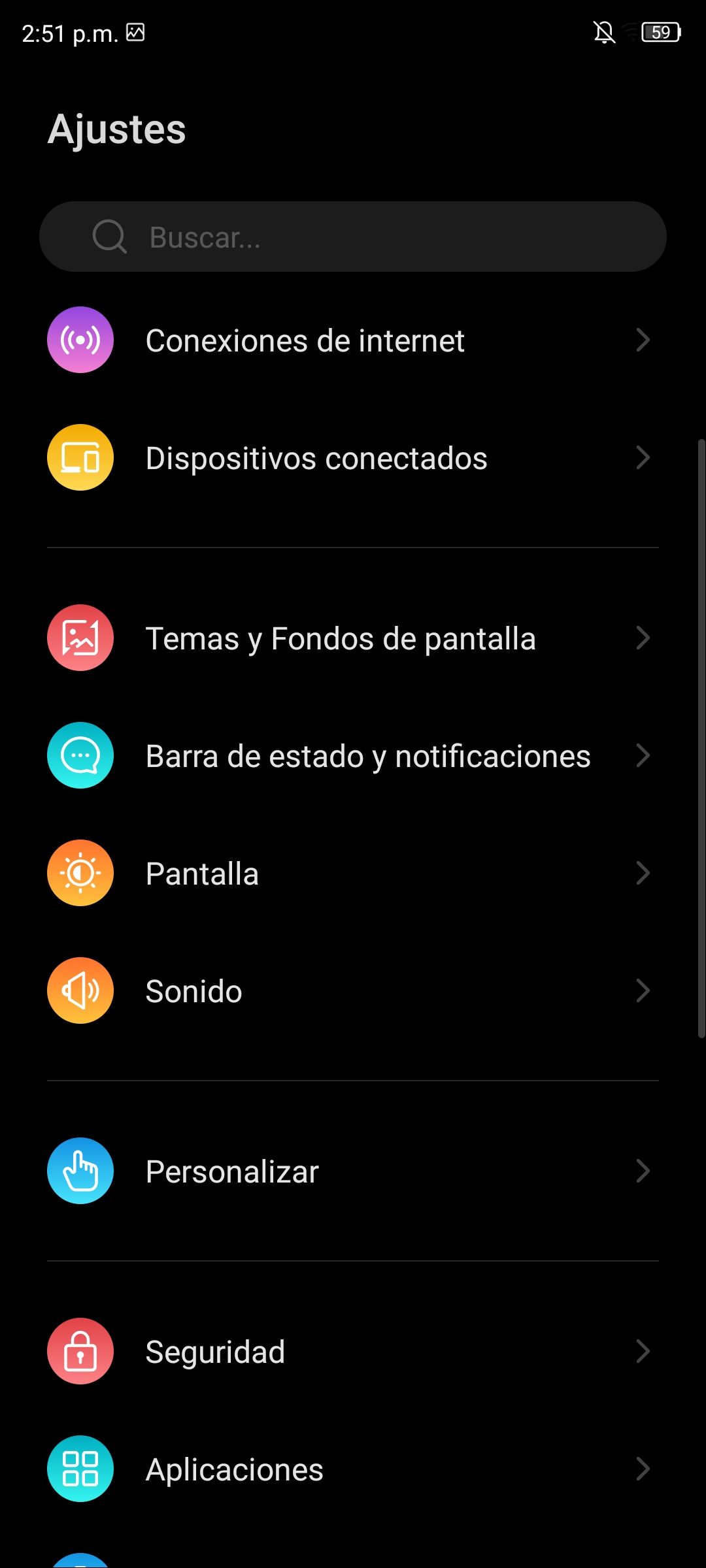
Task: Tap the Buscar search field
Action: pyautogui.click(x=353, y=237)
